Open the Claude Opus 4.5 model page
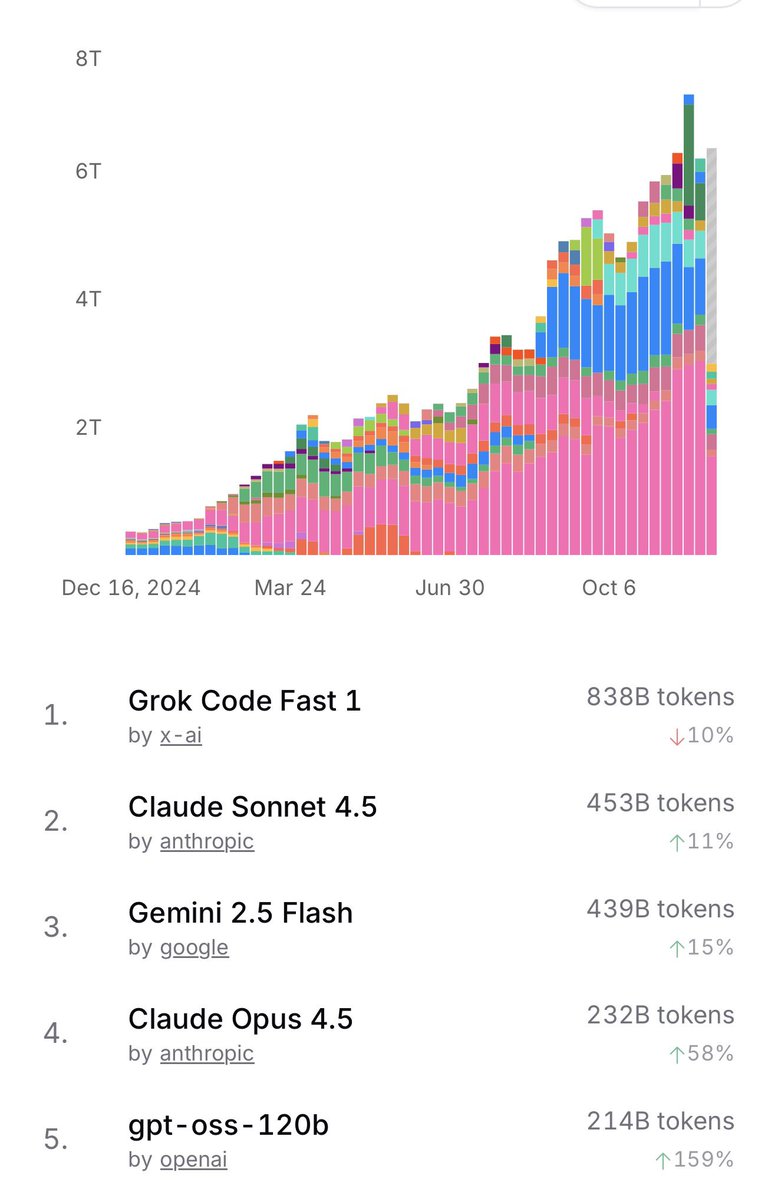The height and width of the screenshot is (1199, 778). point(240,1019)
